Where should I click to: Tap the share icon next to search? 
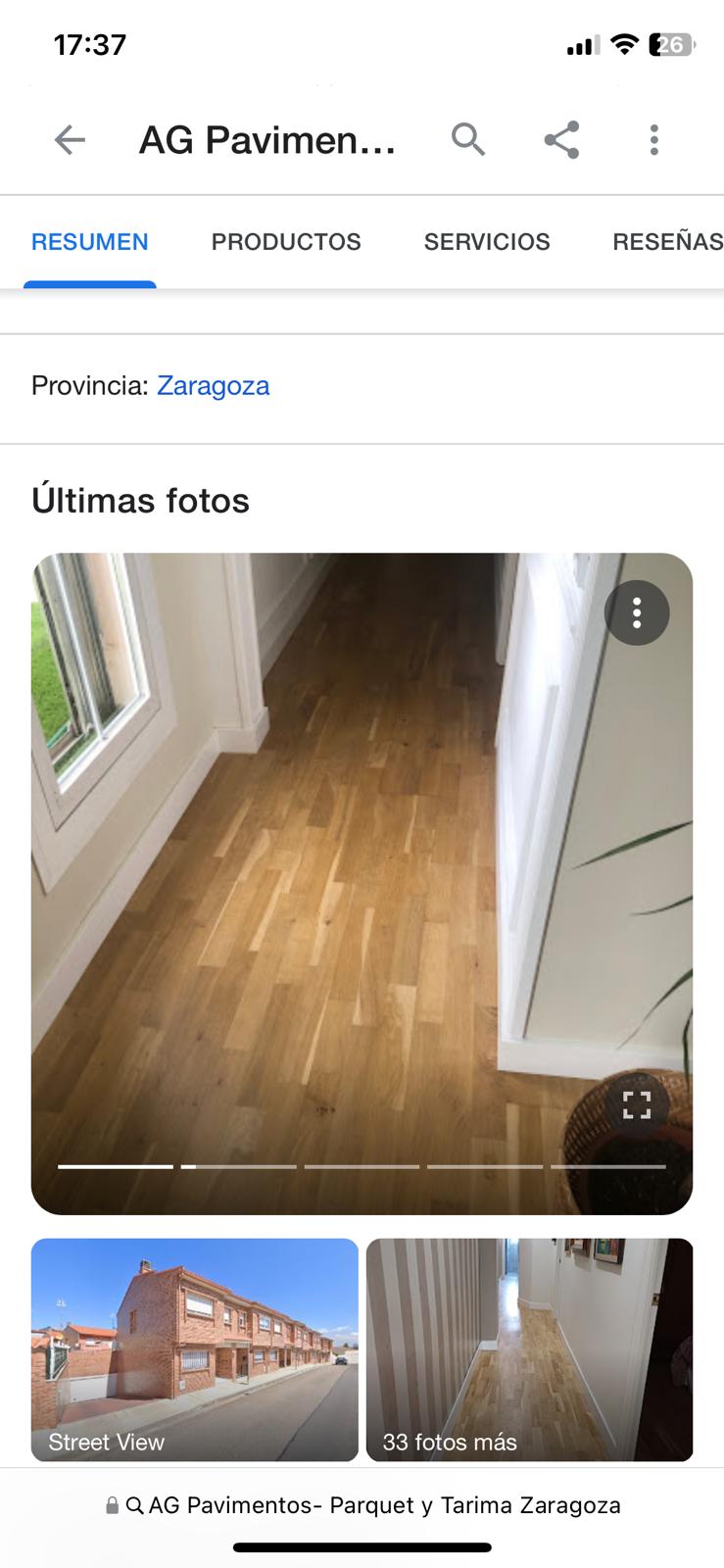pos(561,140)
